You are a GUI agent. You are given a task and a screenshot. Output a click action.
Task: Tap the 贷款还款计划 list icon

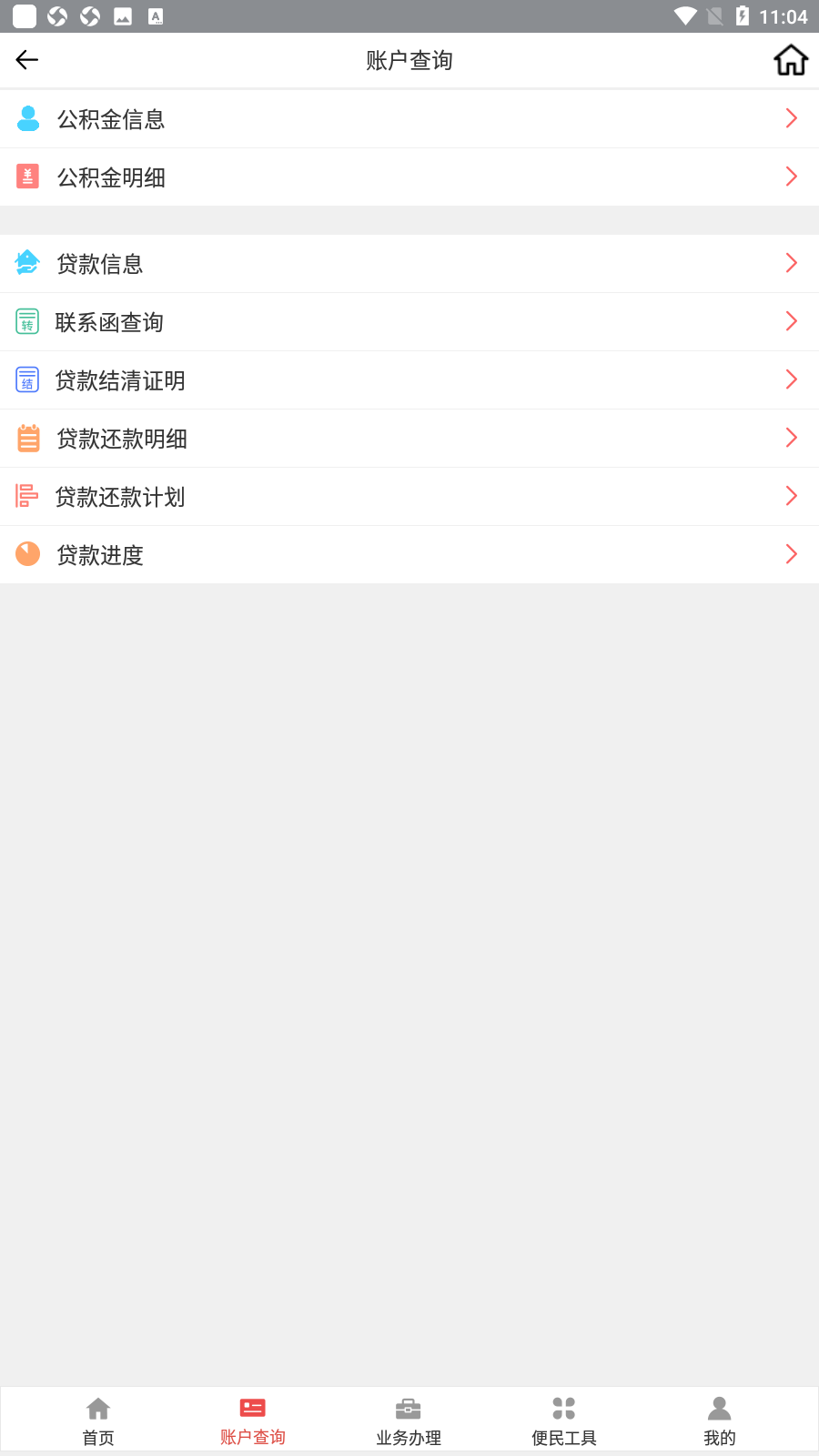click(27, 496)
